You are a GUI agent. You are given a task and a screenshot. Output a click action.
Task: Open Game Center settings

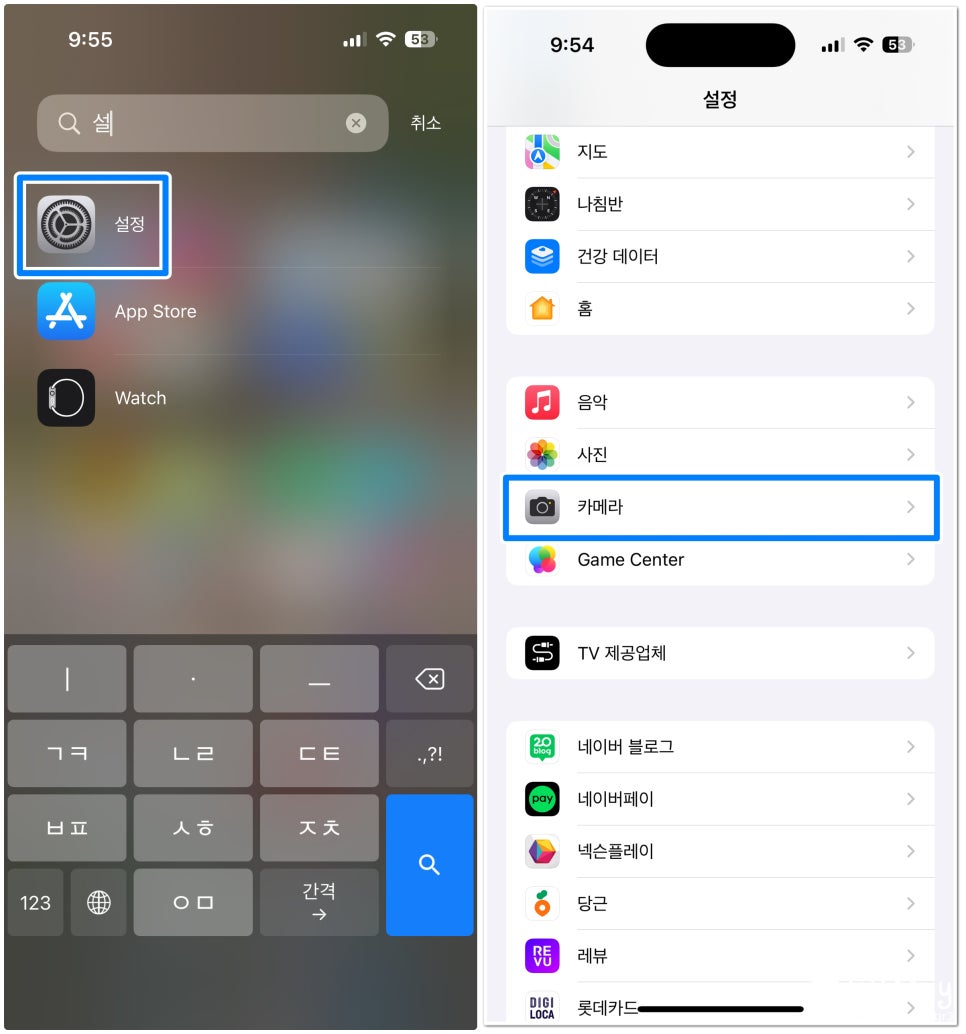[x=720, y=560]
